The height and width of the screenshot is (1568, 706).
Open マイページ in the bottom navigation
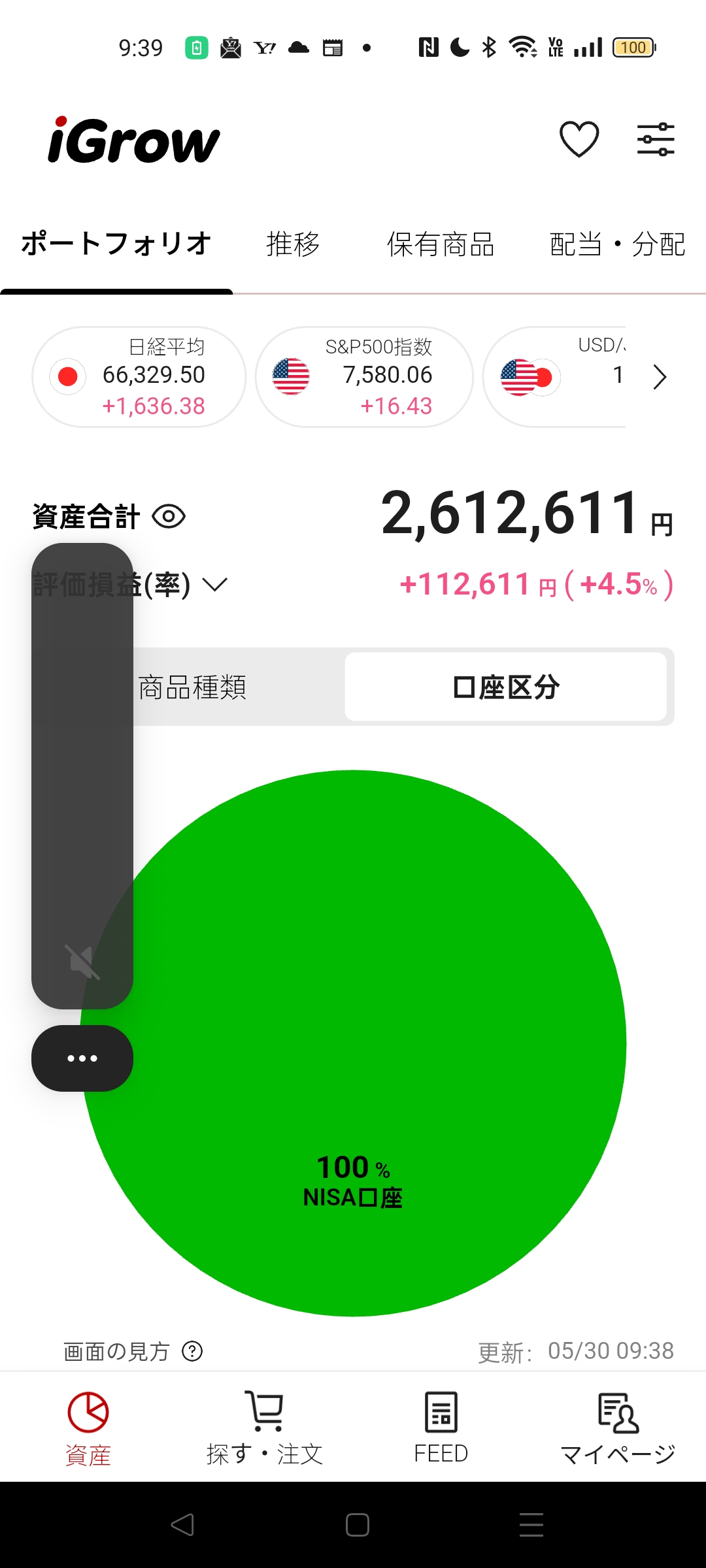pos(618,1428)
